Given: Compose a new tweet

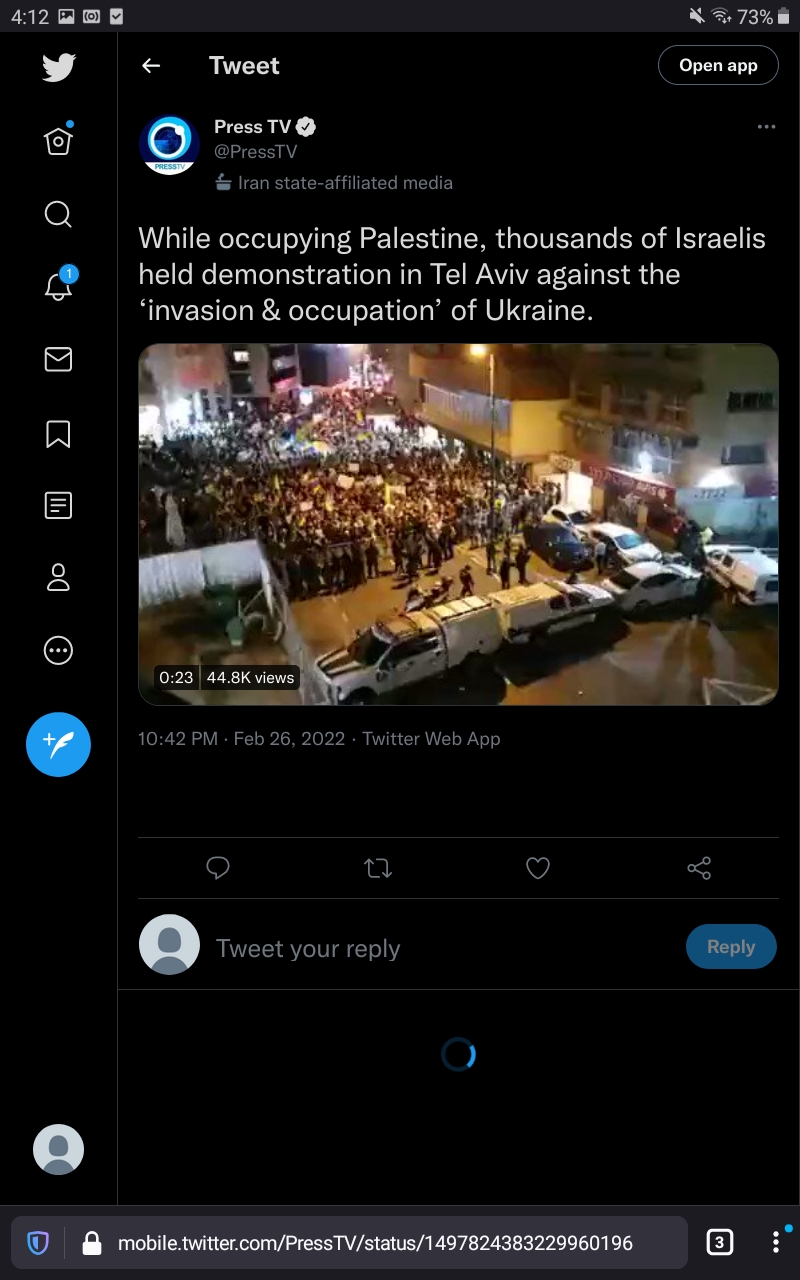Looking at the screenshot, I should pyautogui.click(x=59, y=744).
